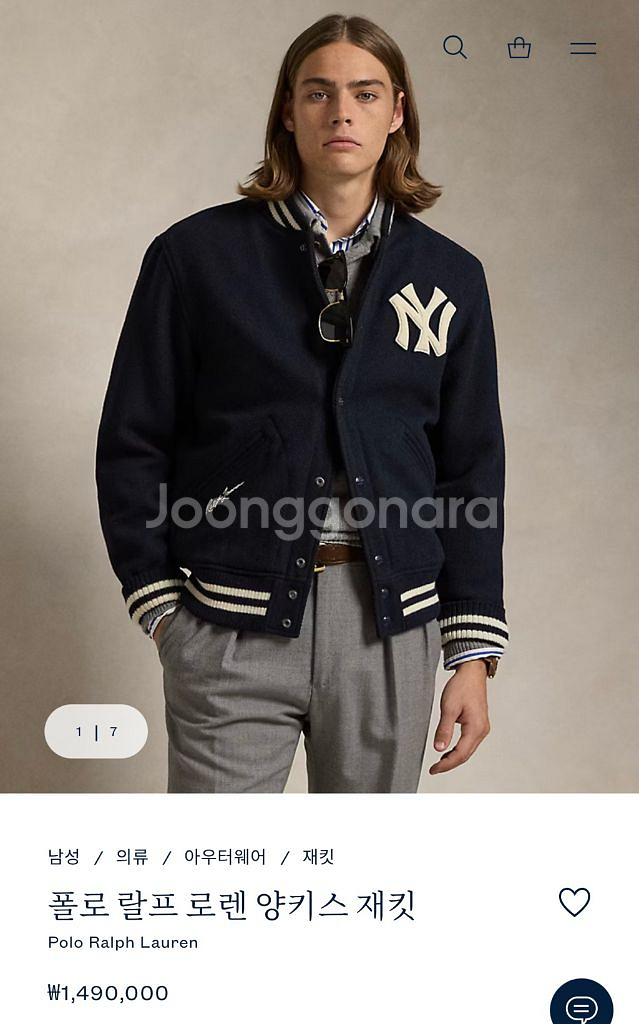The height and width of the screenshot is (1024, 639).
Task: Add the Yankees jacket to wishlist
Action: point(574,902)
